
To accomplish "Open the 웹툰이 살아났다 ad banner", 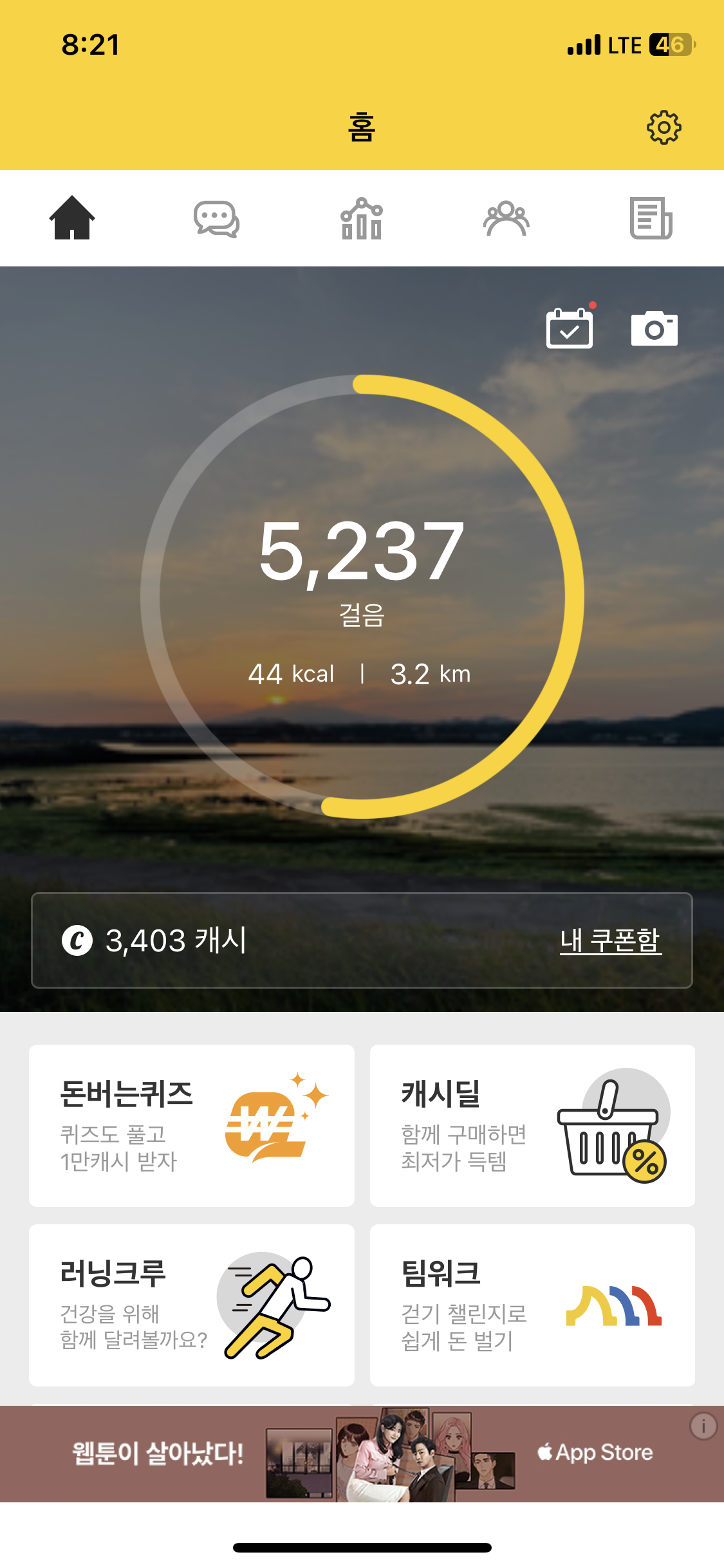I will [x=360, y=1453].
